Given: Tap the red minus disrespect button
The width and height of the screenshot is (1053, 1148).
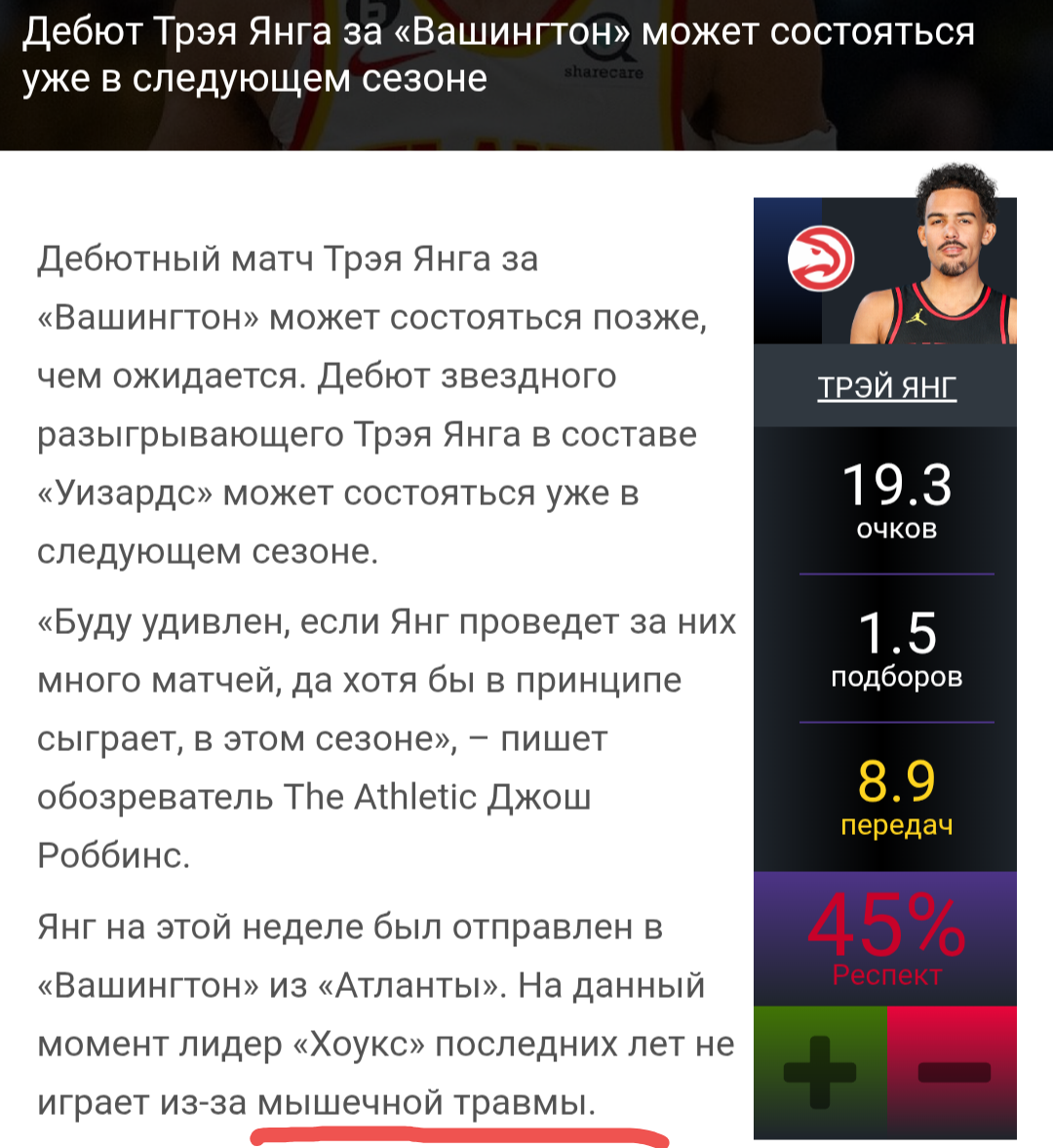Looking at the screenshot, I should coord(953,1072).
